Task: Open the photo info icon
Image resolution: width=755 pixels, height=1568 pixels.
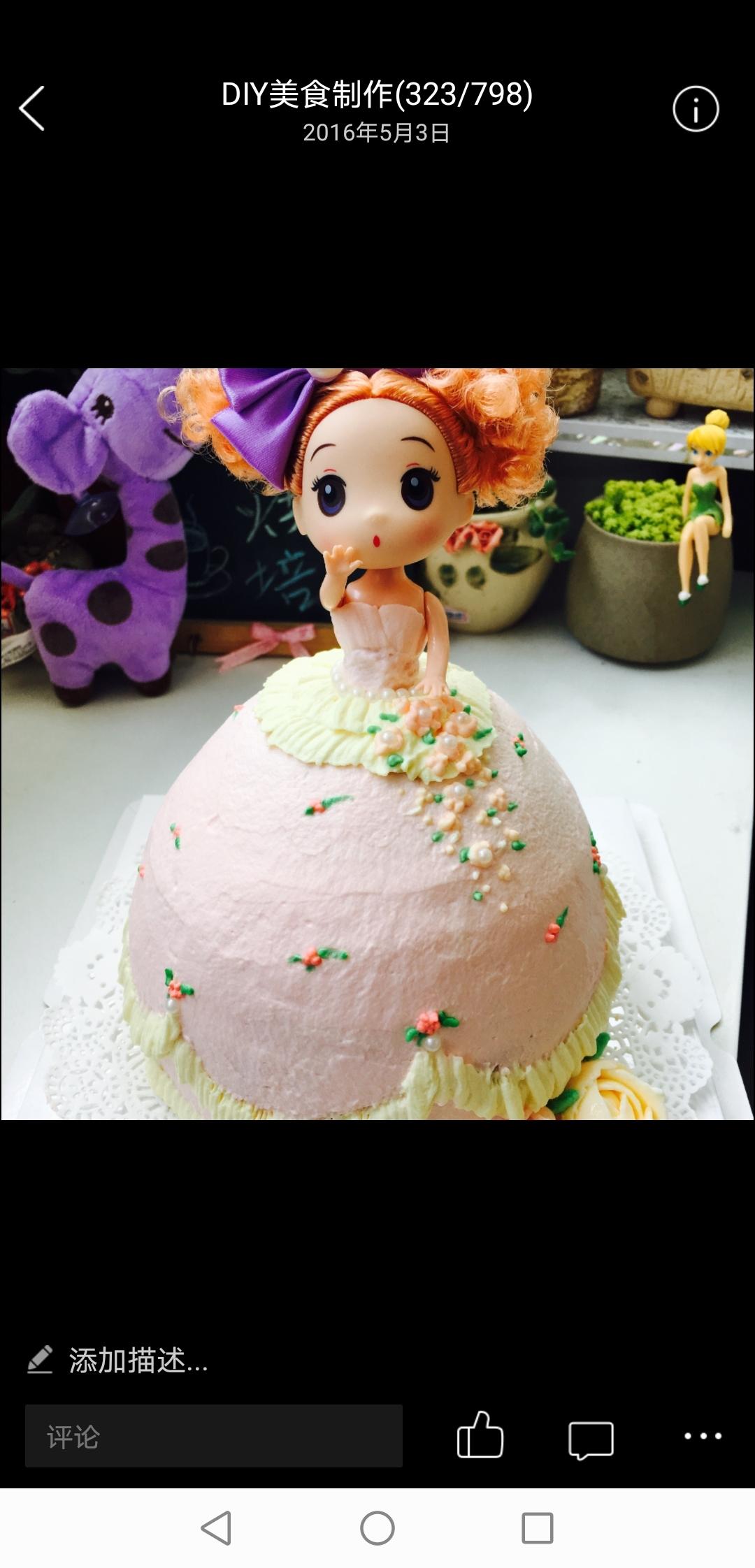Action: [696, 109]
